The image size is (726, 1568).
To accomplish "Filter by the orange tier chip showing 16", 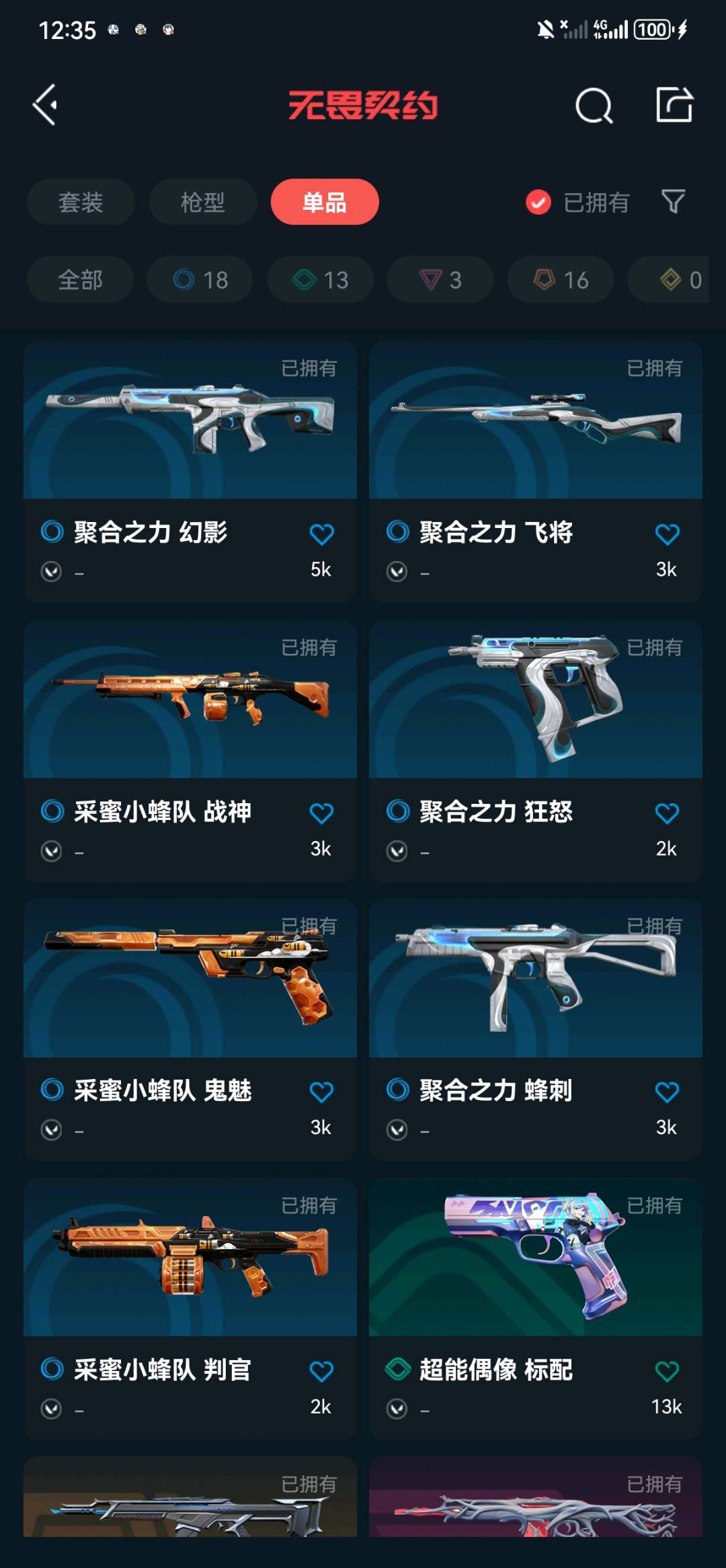I will tap(560, 279).
